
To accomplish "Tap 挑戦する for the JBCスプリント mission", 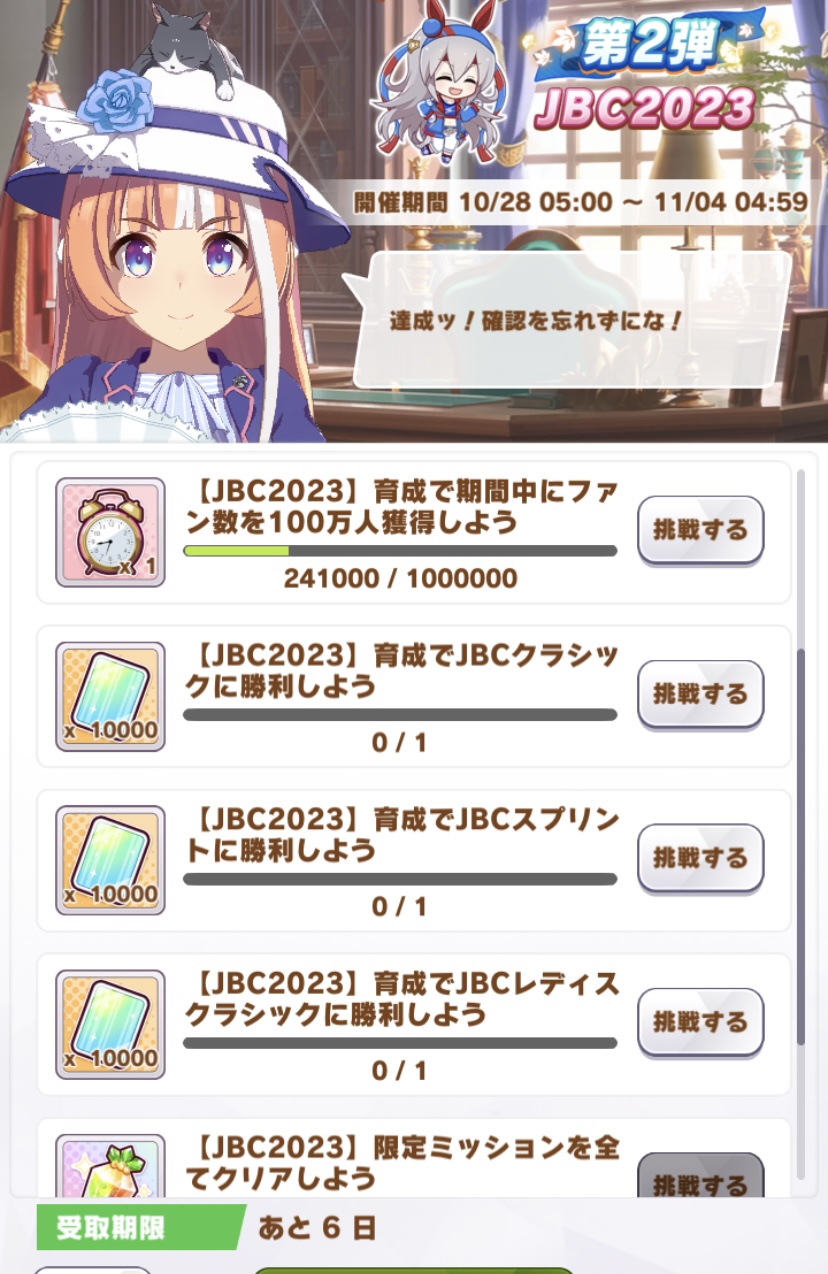I will tap(700, 858).
